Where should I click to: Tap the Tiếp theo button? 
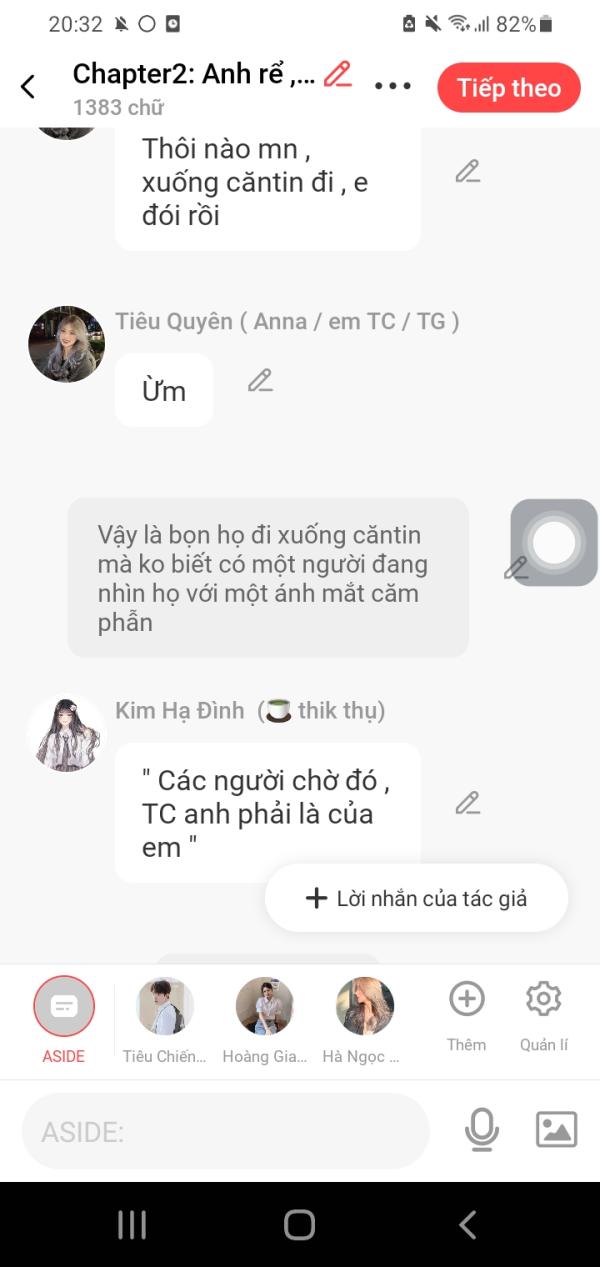click(509, 87)
